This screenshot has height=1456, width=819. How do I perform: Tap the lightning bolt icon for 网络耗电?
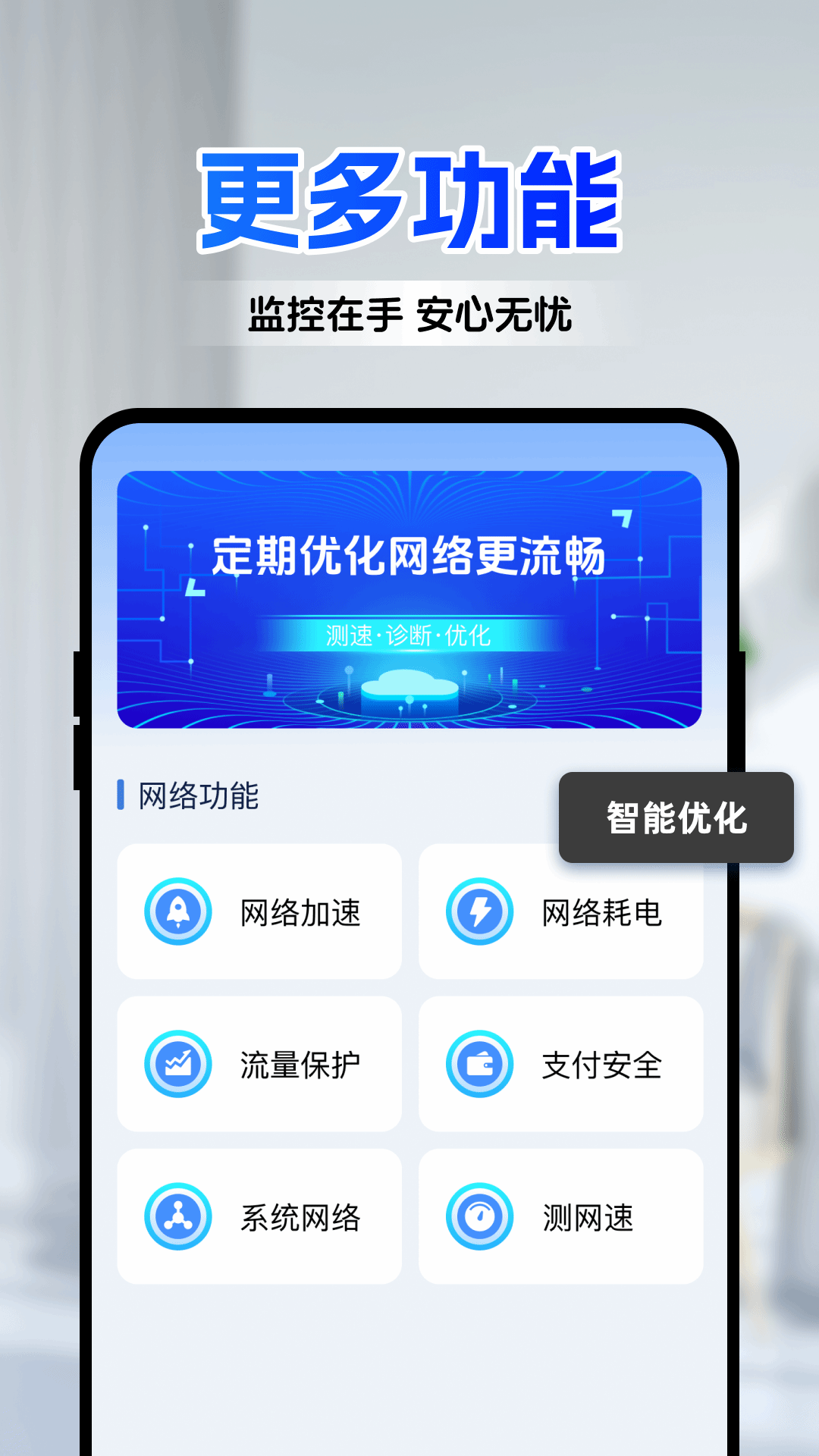click(x=477, y=912)
